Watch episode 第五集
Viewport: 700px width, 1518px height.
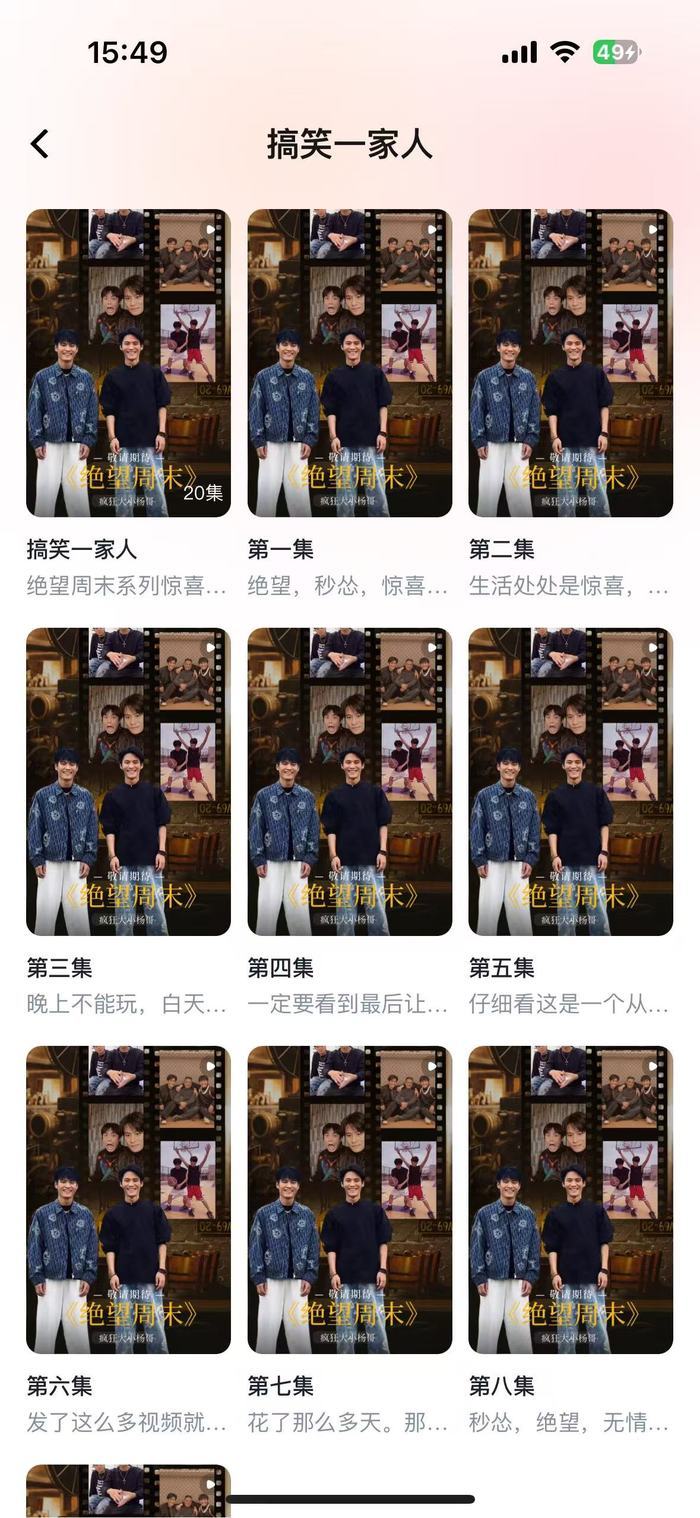coord(570,781)
